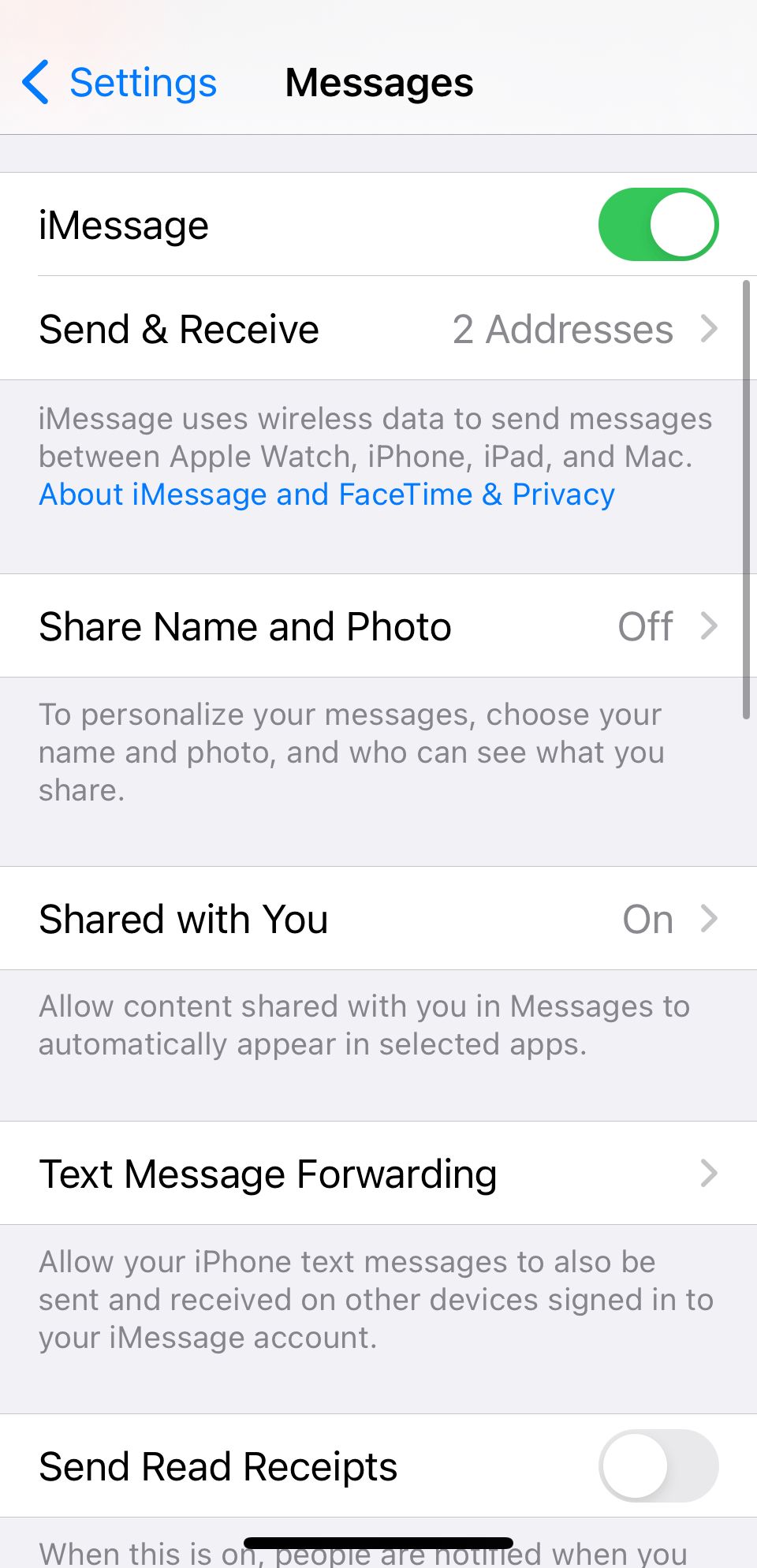The width and height of the screenshot is (757, 1568).
Task: Open Shared with You options
Action: point(378,919)
